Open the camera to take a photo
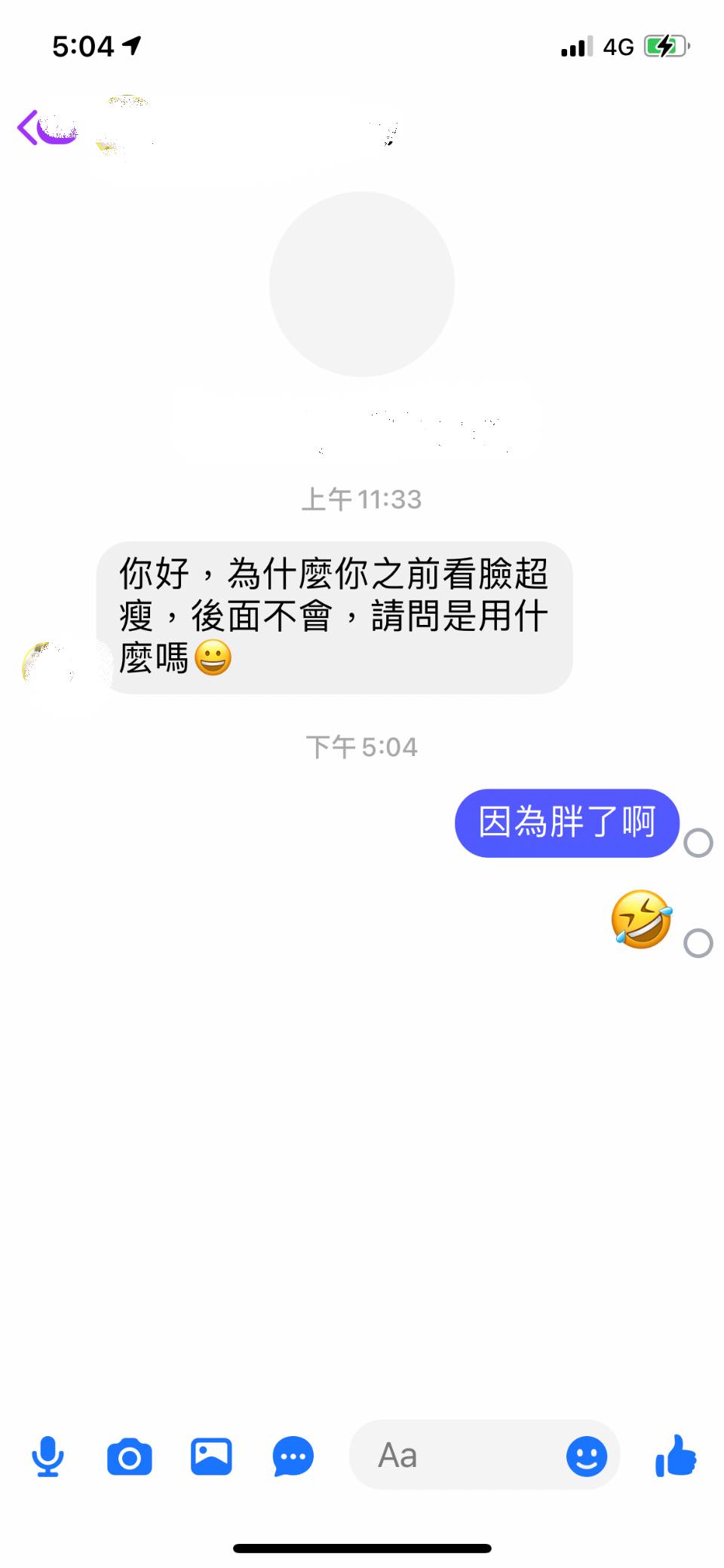The image size is (724, 1568). [130, 1456]
